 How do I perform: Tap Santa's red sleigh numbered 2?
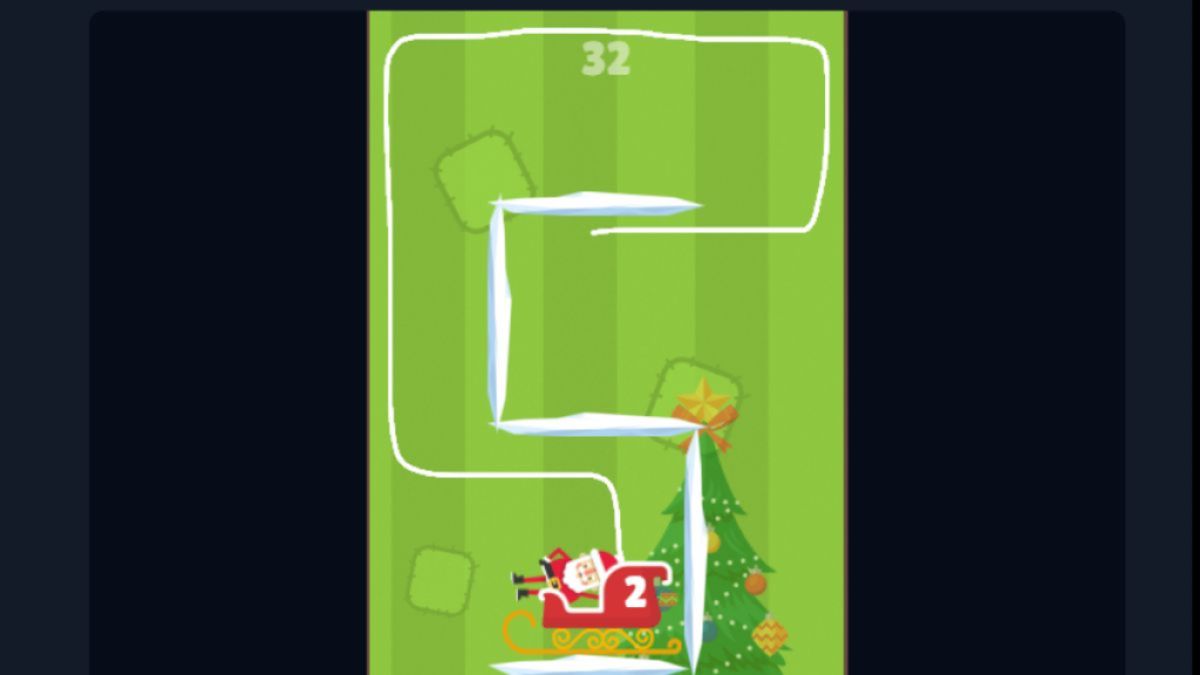click(605, 600)
